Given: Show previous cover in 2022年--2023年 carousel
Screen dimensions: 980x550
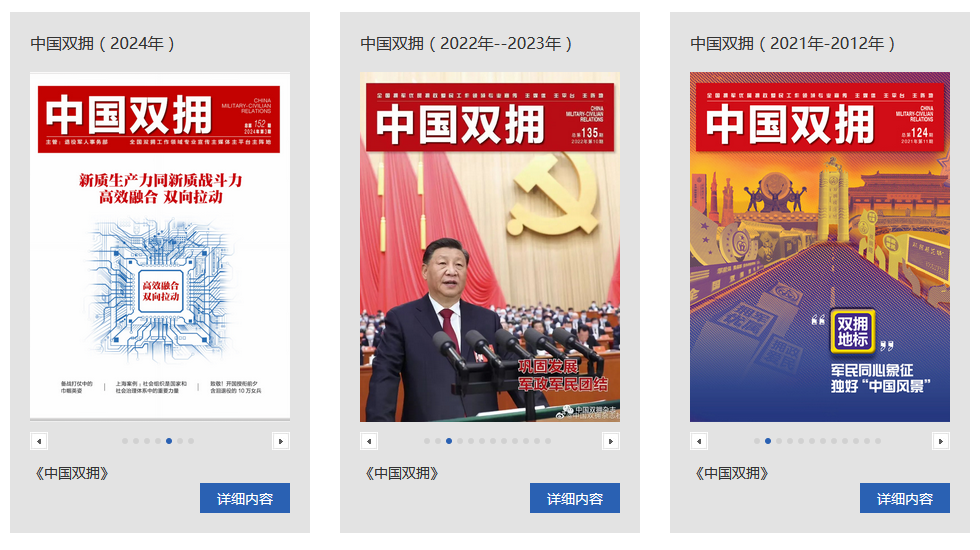Looking at the screenshot, I should point(369,441).
